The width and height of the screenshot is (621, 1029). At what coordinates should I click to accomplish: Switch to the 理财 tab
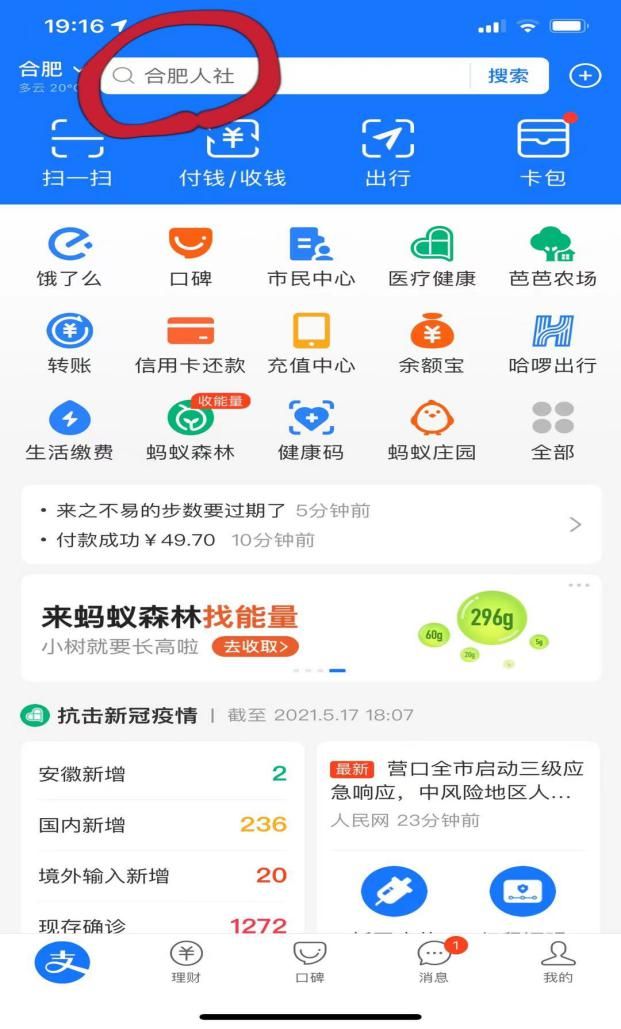pos(186,962)
